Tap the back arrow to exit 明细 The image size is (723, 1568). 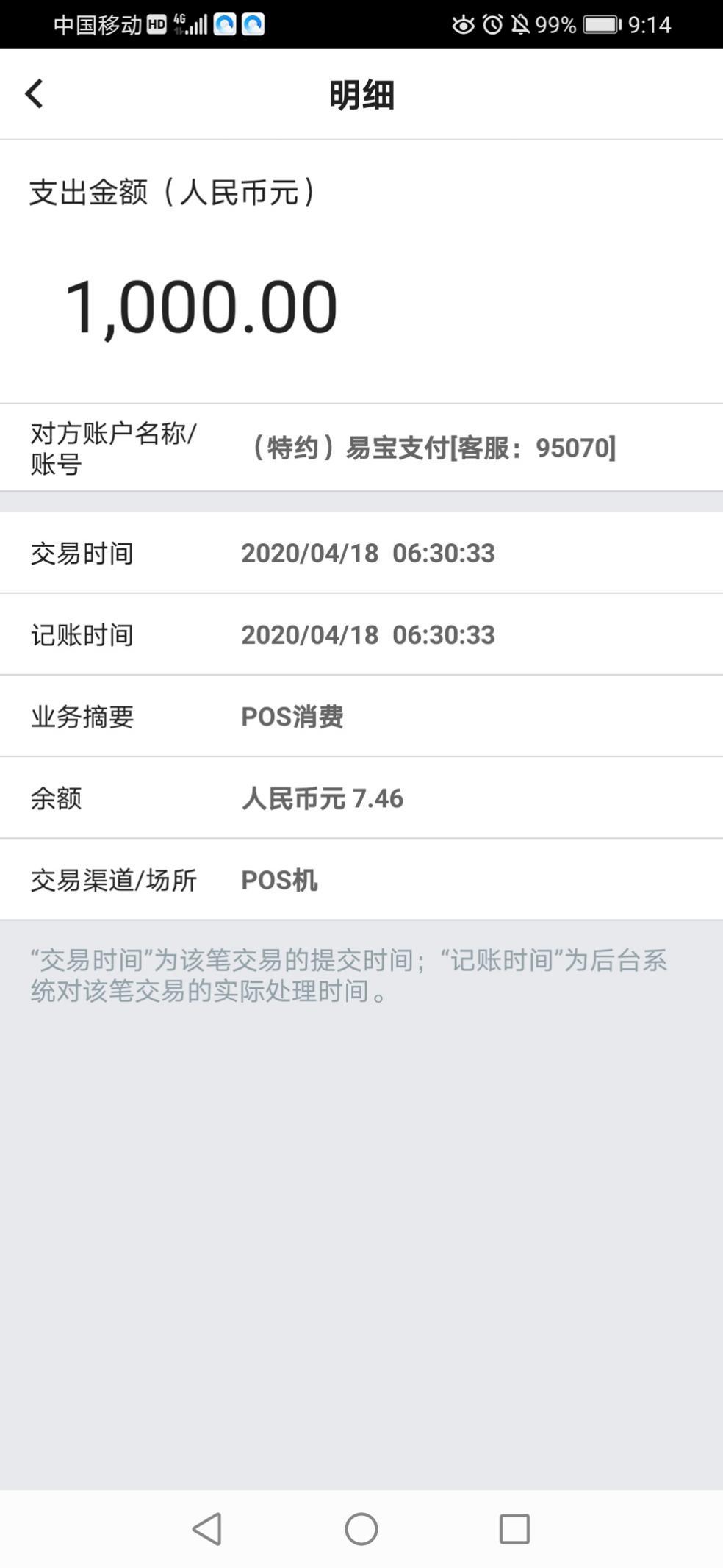tap(32, 94)
